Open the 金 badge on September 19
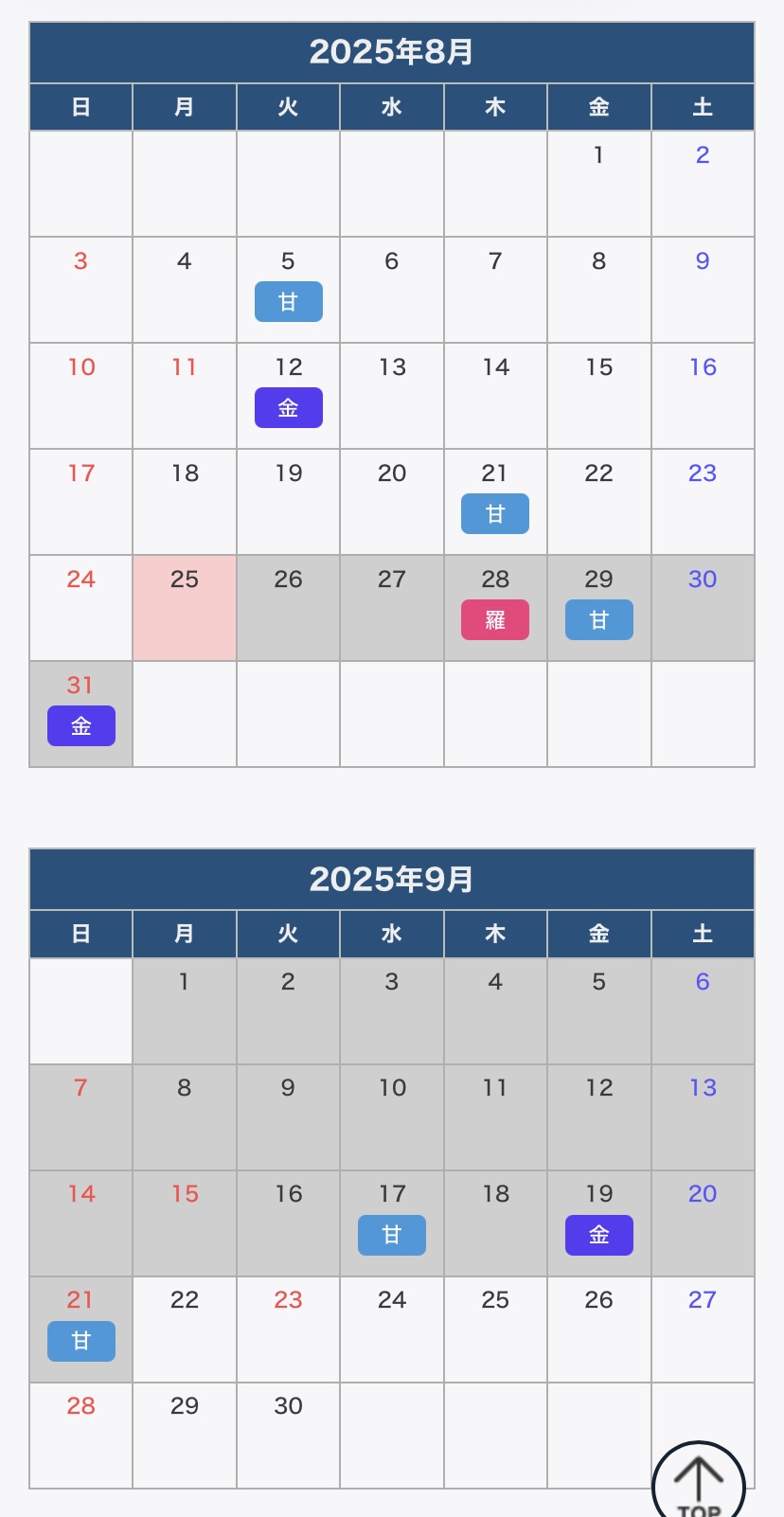This screenshot has width=784, height=1517. (x=599, y=1236)
